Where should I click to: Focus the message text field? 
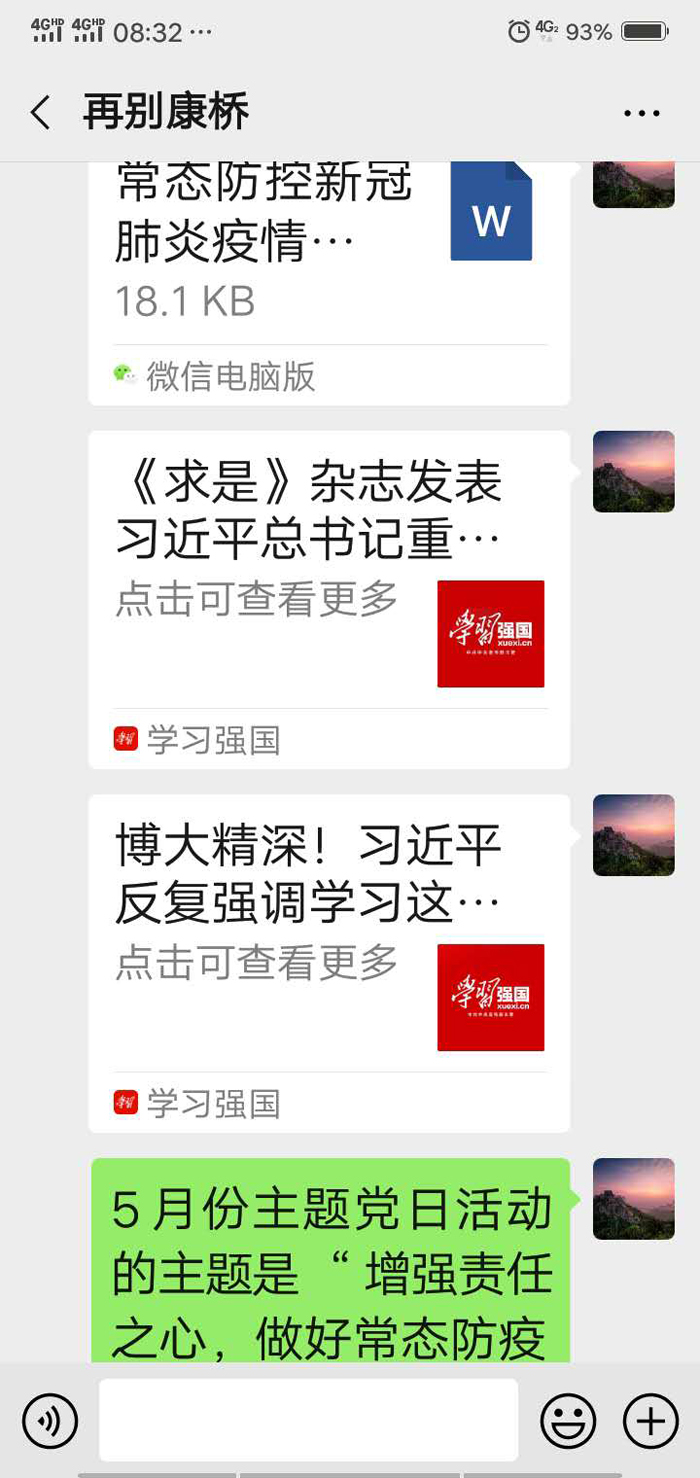pos(308,1420)
